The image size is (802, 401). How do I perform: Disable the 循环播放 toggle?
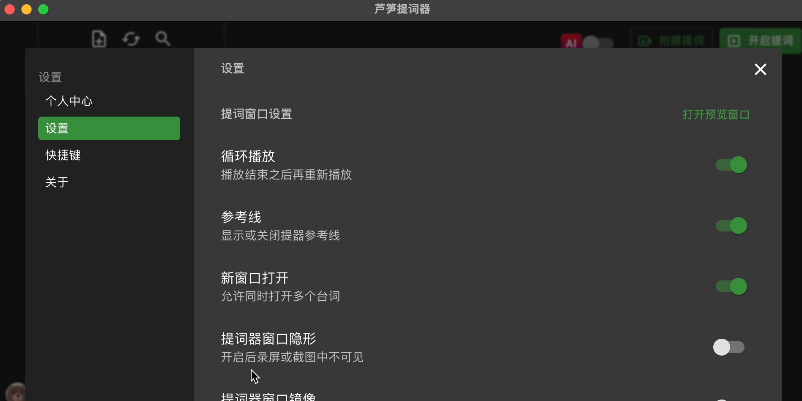[731, 165]
